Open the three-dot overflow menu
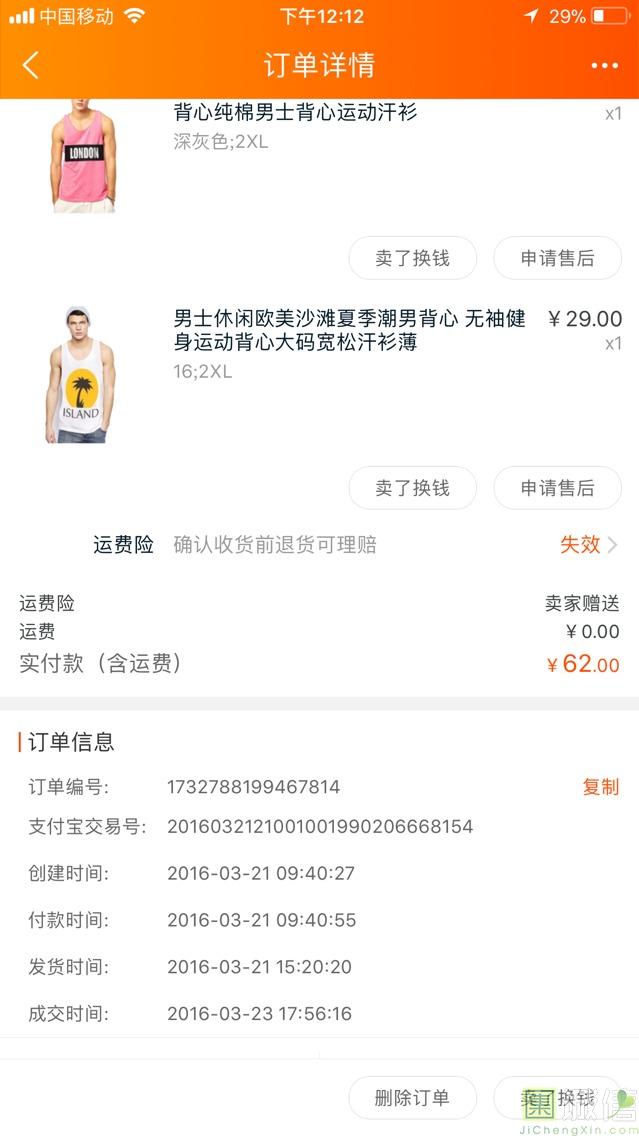Viewport: 639px width, 1136px height. click(x=604, y=66)
